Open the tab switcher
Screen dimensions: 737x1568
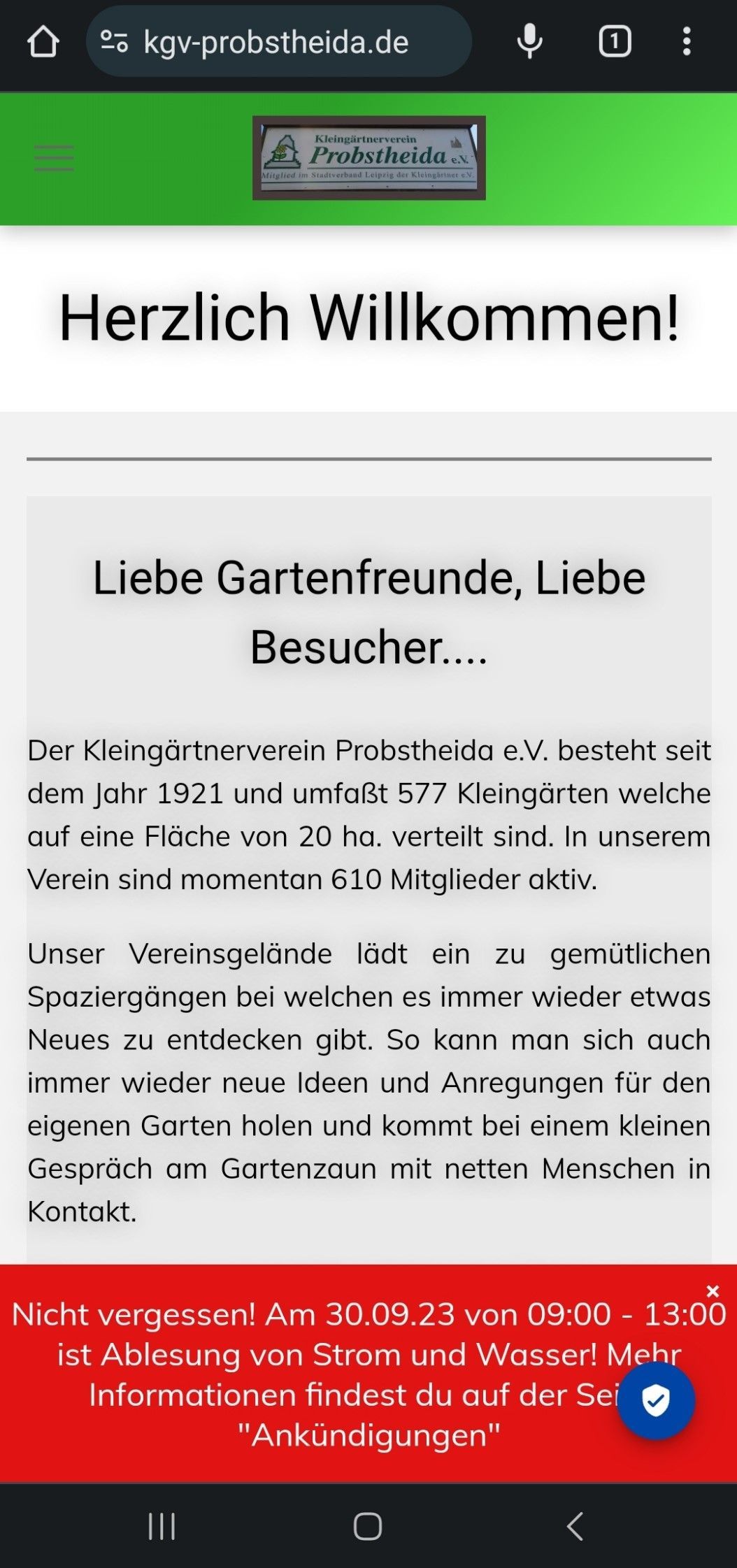point(615,42)
